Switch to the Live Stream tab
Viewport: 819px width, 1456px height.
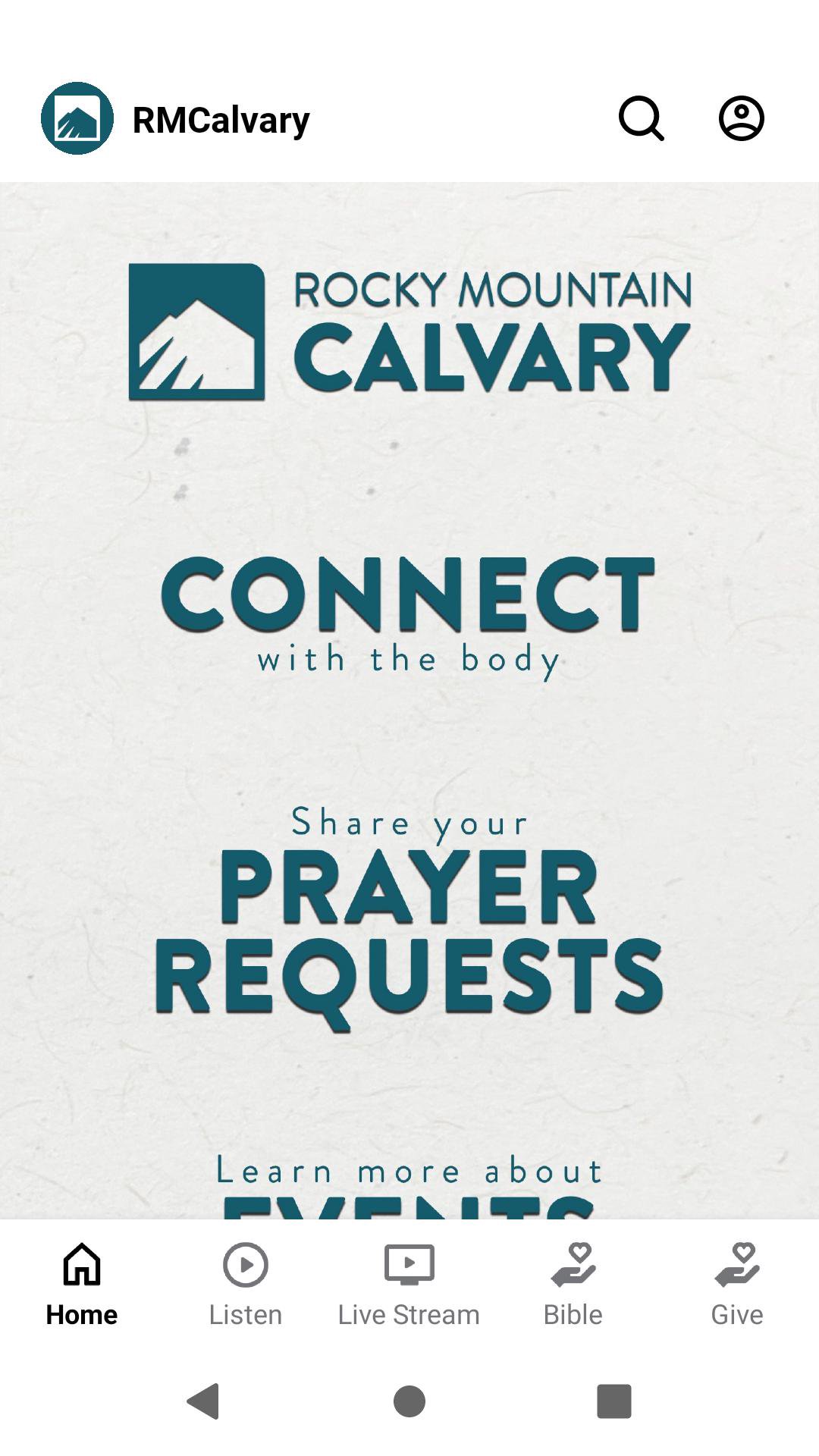[409, 1285]
